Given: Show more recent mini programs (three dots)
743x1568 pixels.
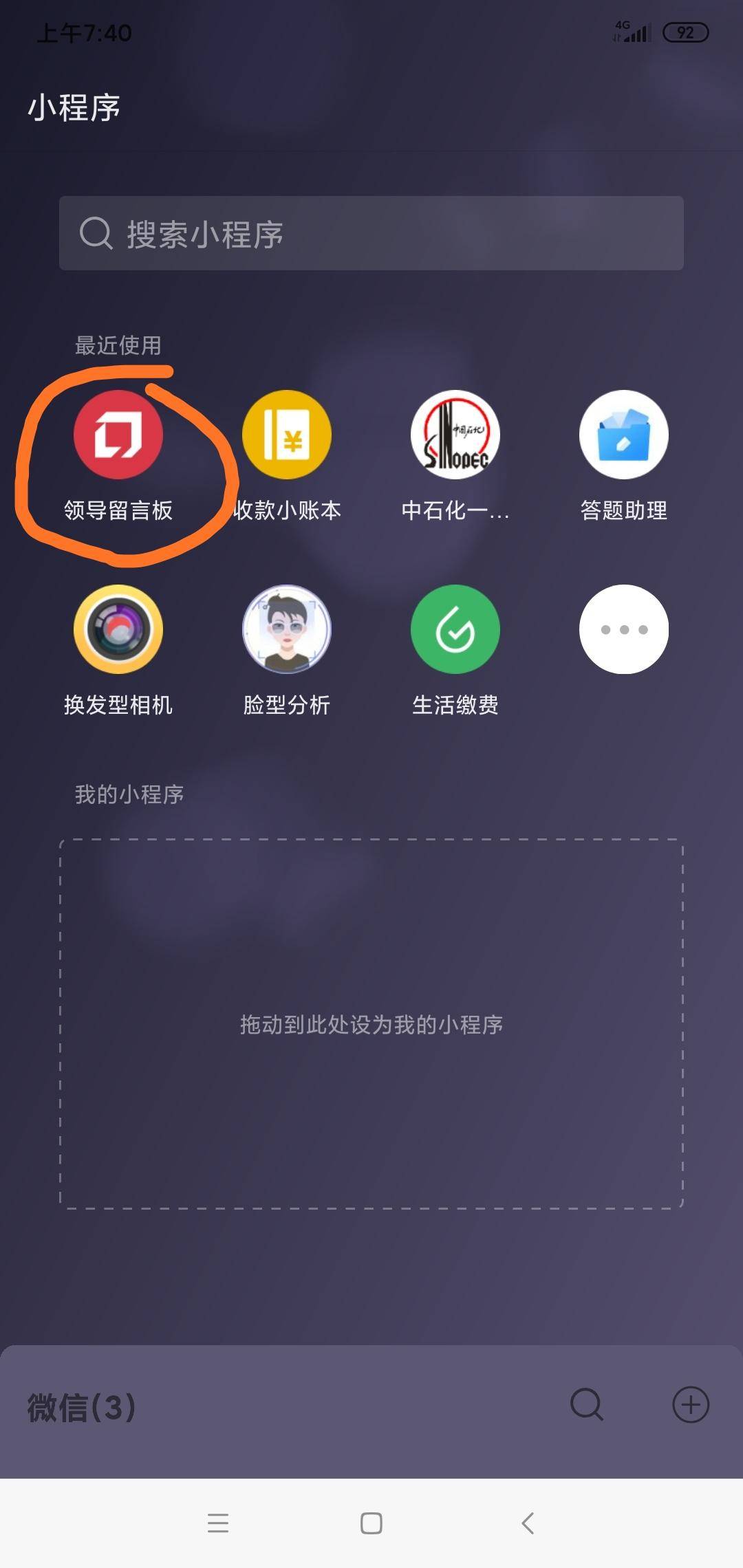Looking at the screenshot, I should [x=623, y=629].
